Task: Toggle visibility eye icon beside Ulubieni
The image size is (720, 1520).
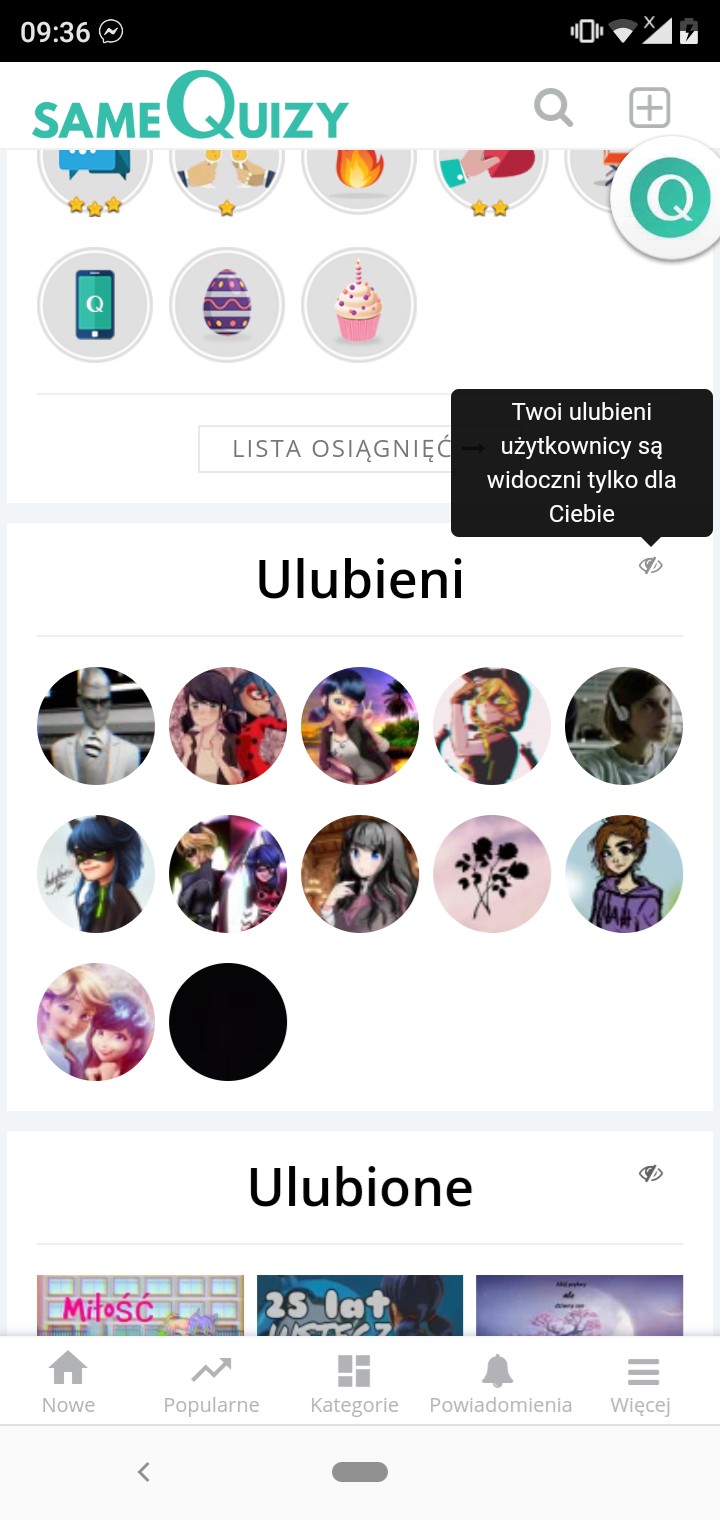Action: click(651, 566)
